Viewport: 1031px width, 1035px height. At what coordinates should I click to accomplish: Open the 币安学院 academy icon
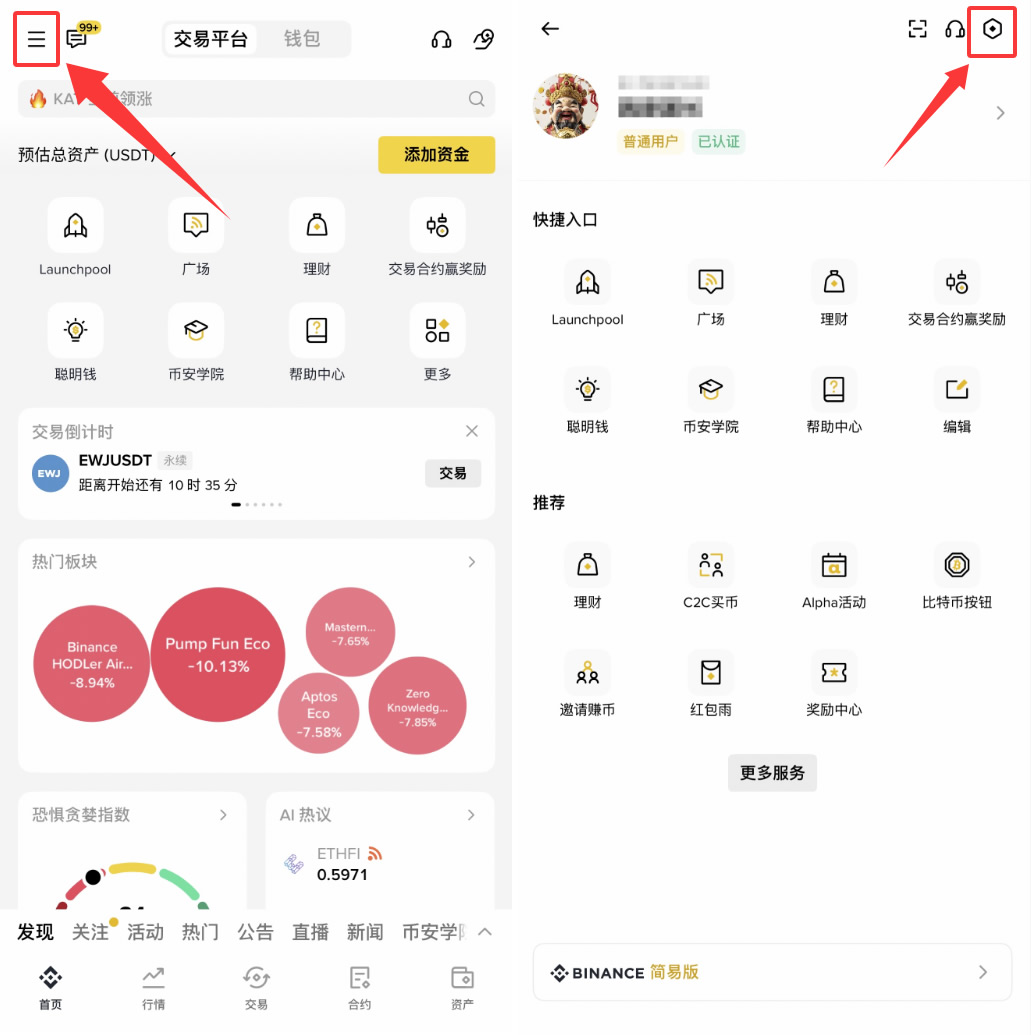click(195, 330)
